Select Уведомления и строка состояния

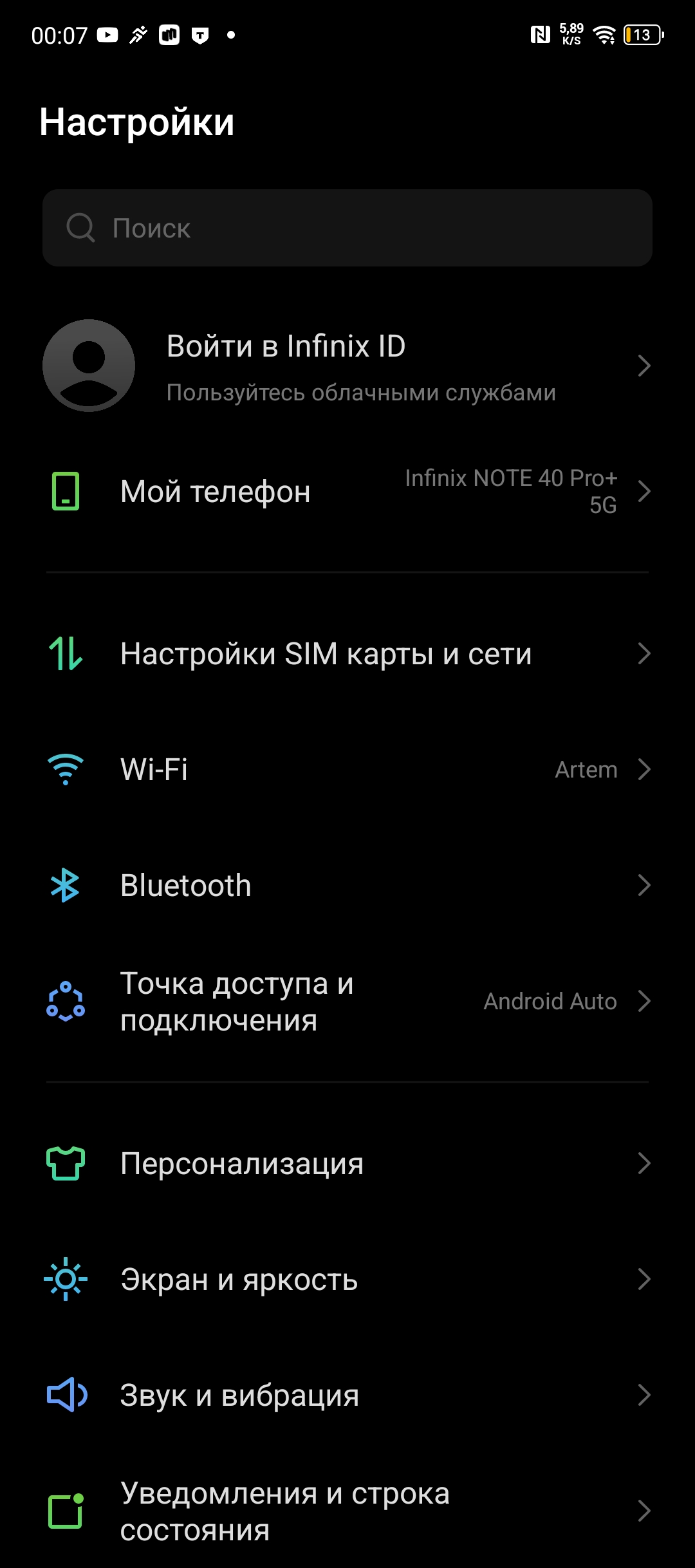(x=347, y=1511)
